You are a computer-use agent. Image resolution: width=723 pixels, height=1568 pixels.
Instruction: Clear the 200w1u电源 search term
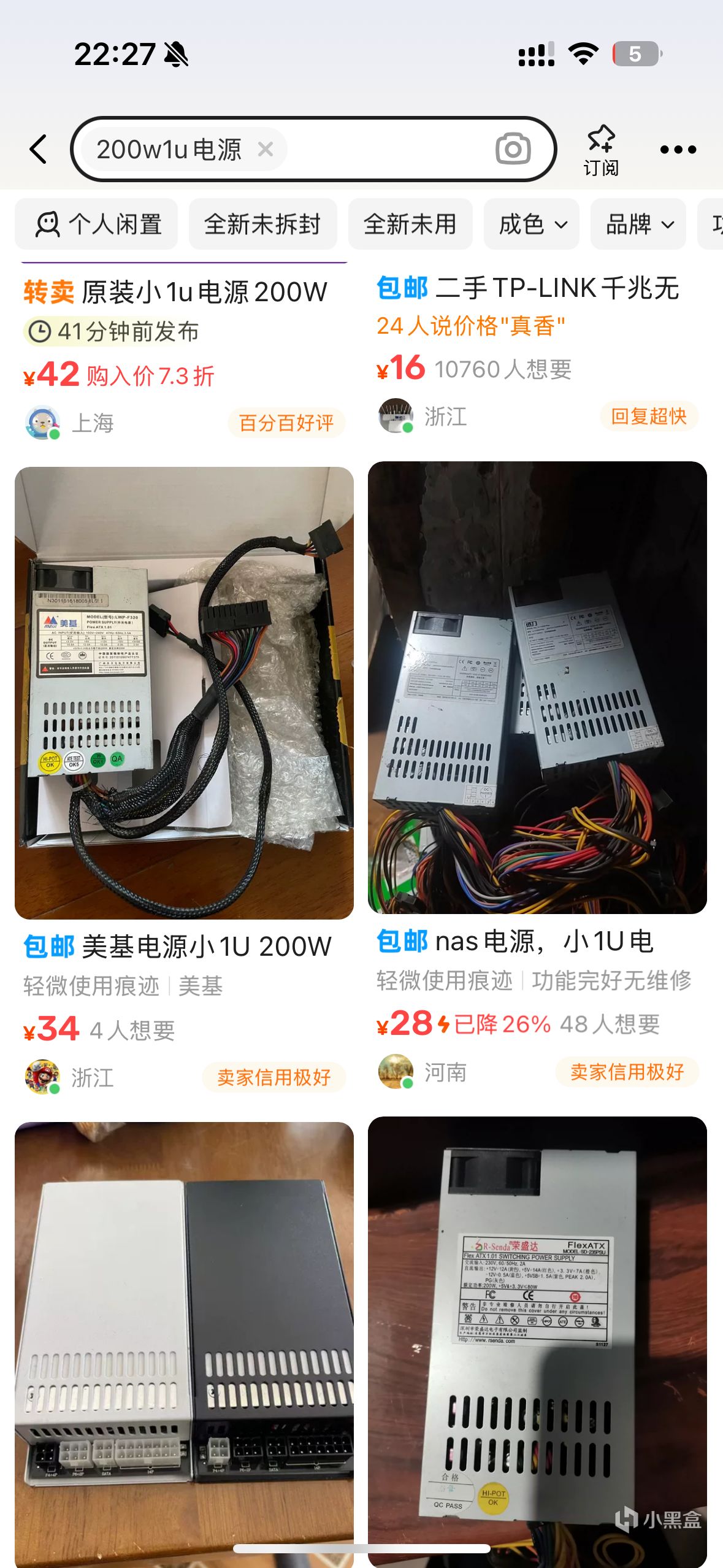(265, 149)
